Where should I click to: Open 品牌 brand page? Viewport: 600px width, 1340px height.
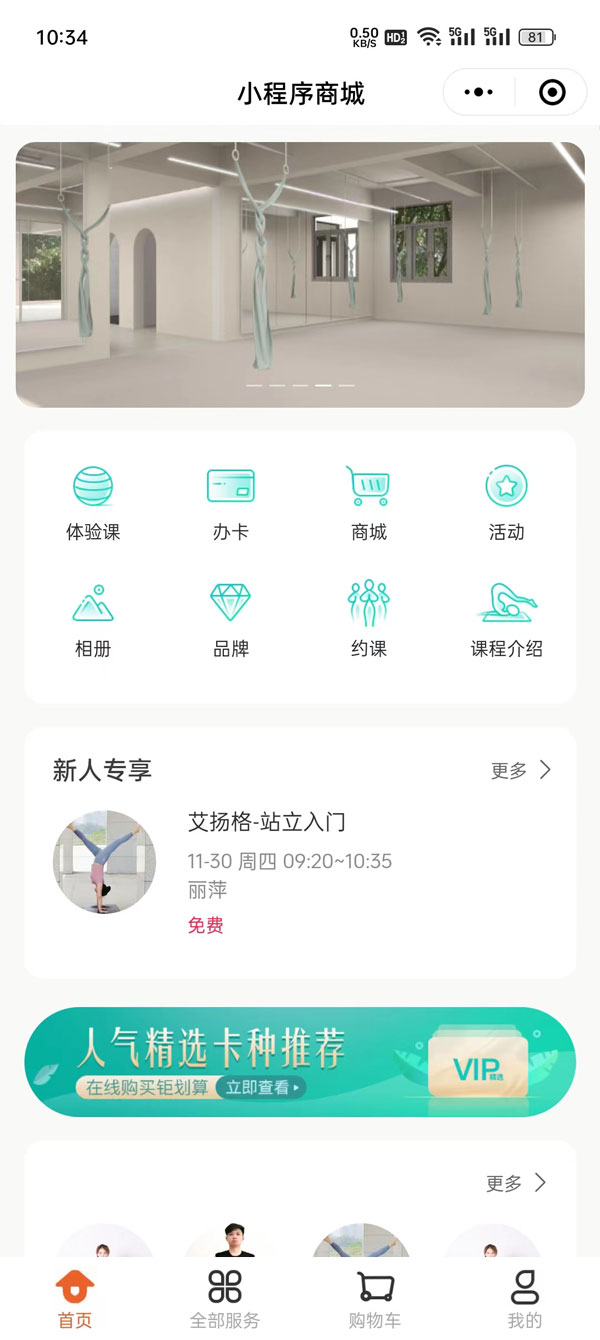(x=231, y=620)
